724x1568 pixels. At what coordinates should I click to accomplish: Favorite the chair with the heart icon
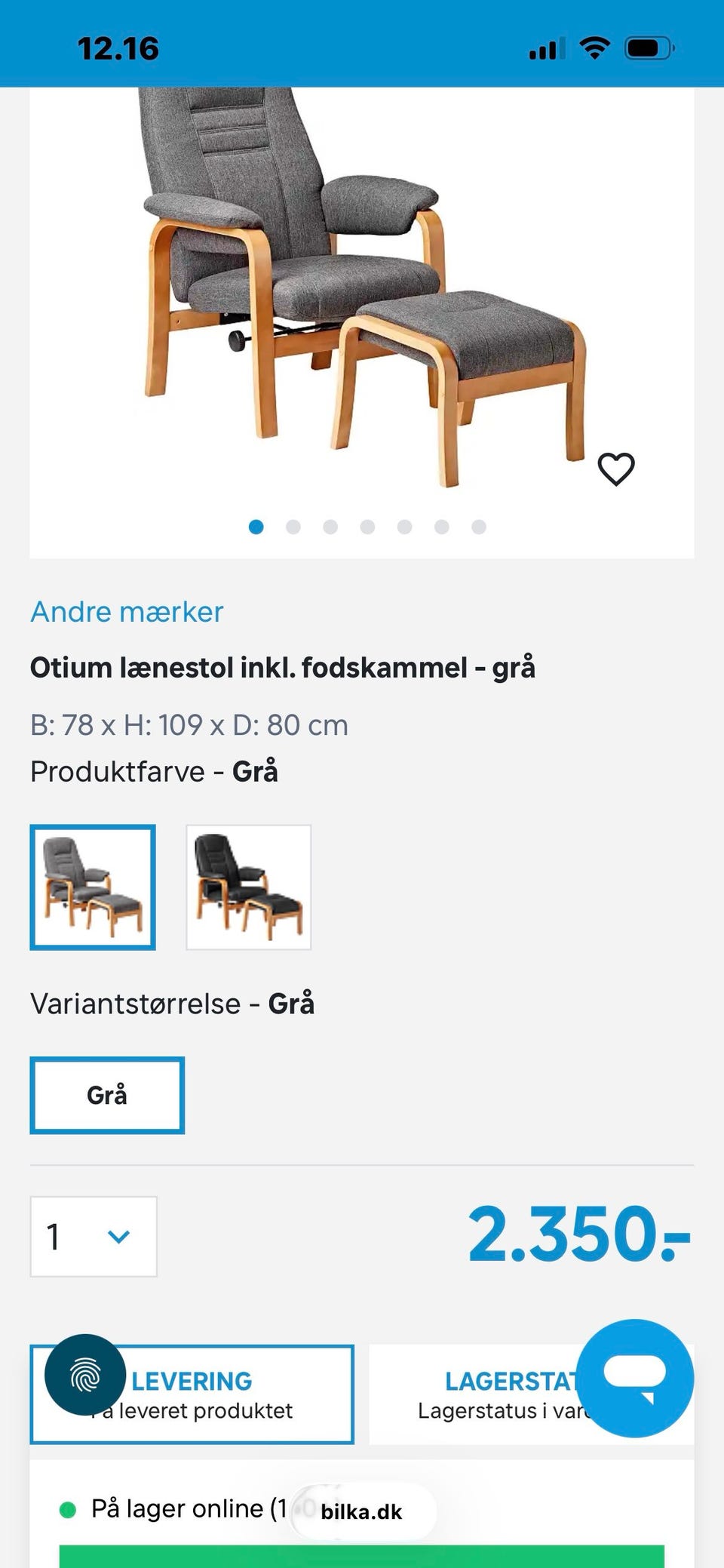[617, 469]
